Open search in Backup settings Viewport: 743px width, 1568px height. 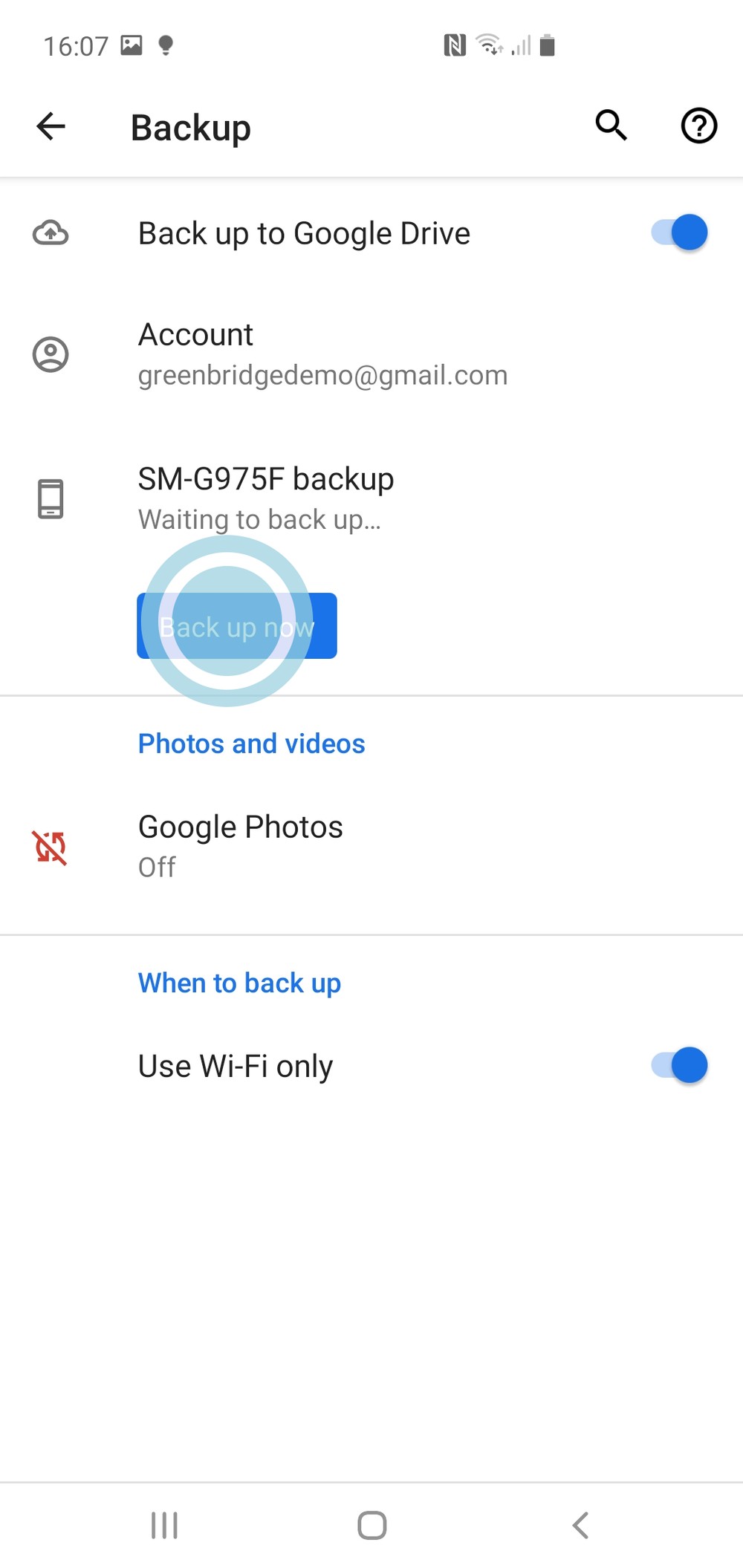(x=611, y=125)
